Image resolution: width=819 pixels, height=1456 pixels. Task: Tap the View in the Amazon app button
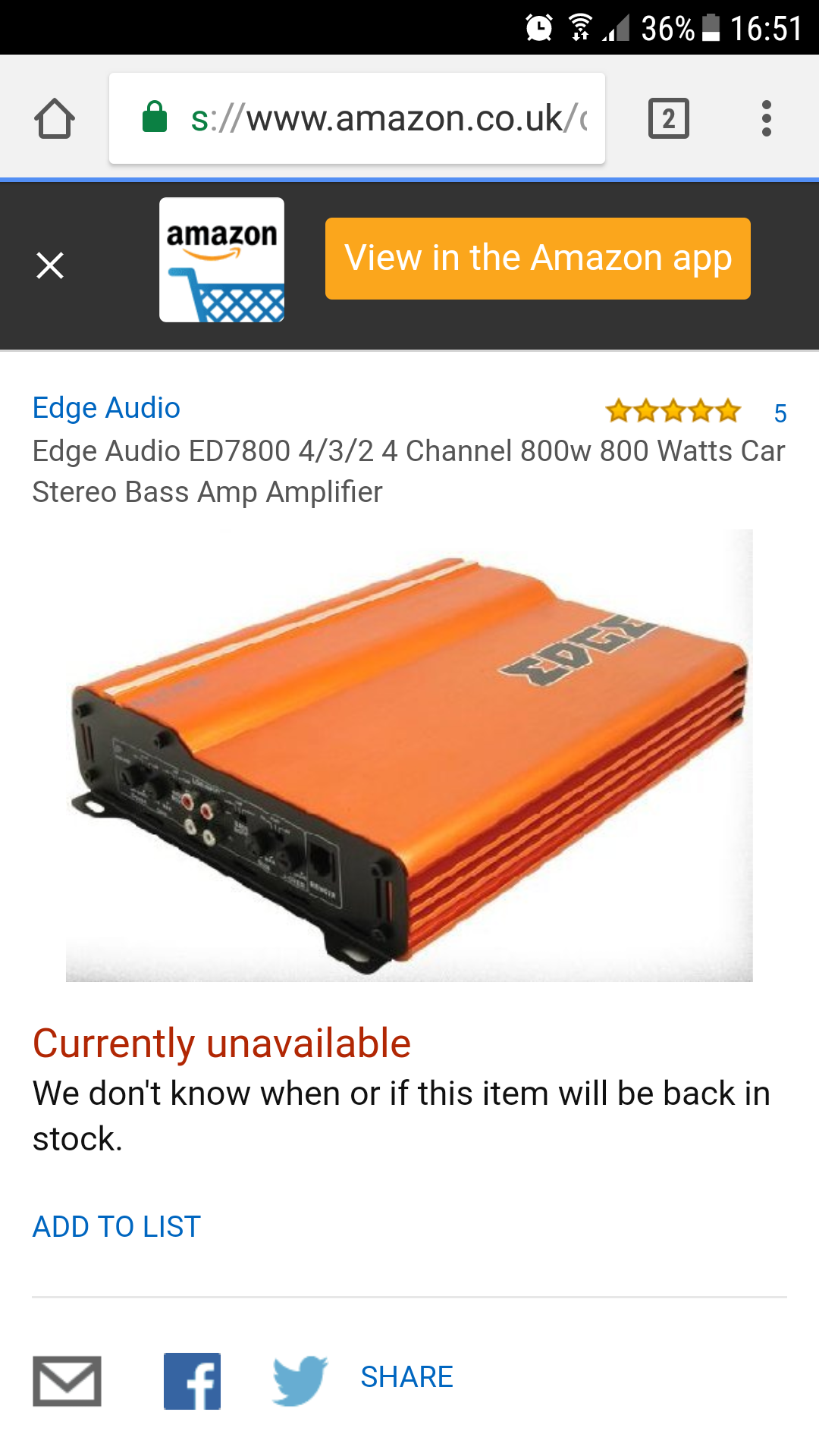(537, 258)
